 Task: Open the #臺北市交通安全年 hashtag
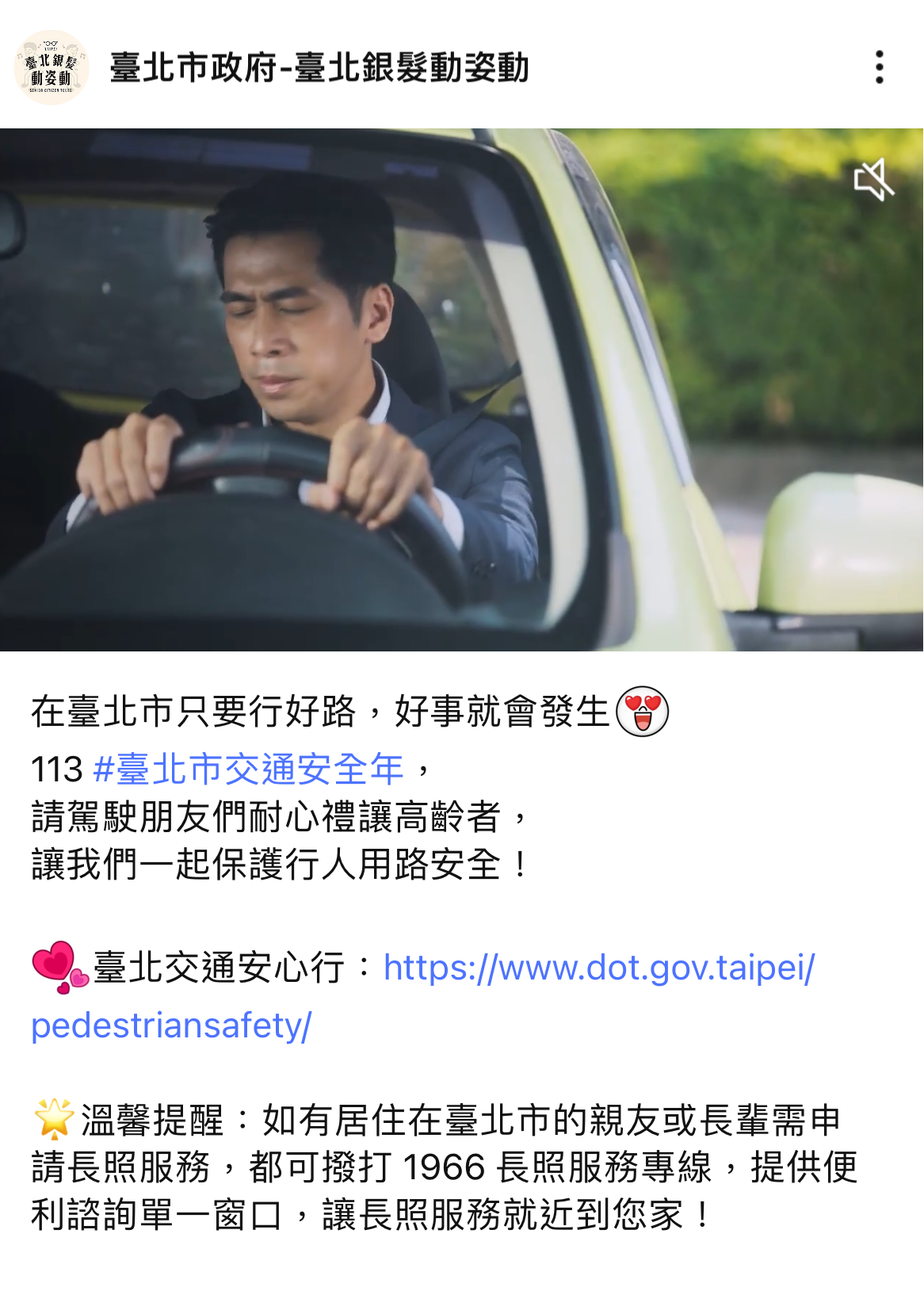click(248, 769)
